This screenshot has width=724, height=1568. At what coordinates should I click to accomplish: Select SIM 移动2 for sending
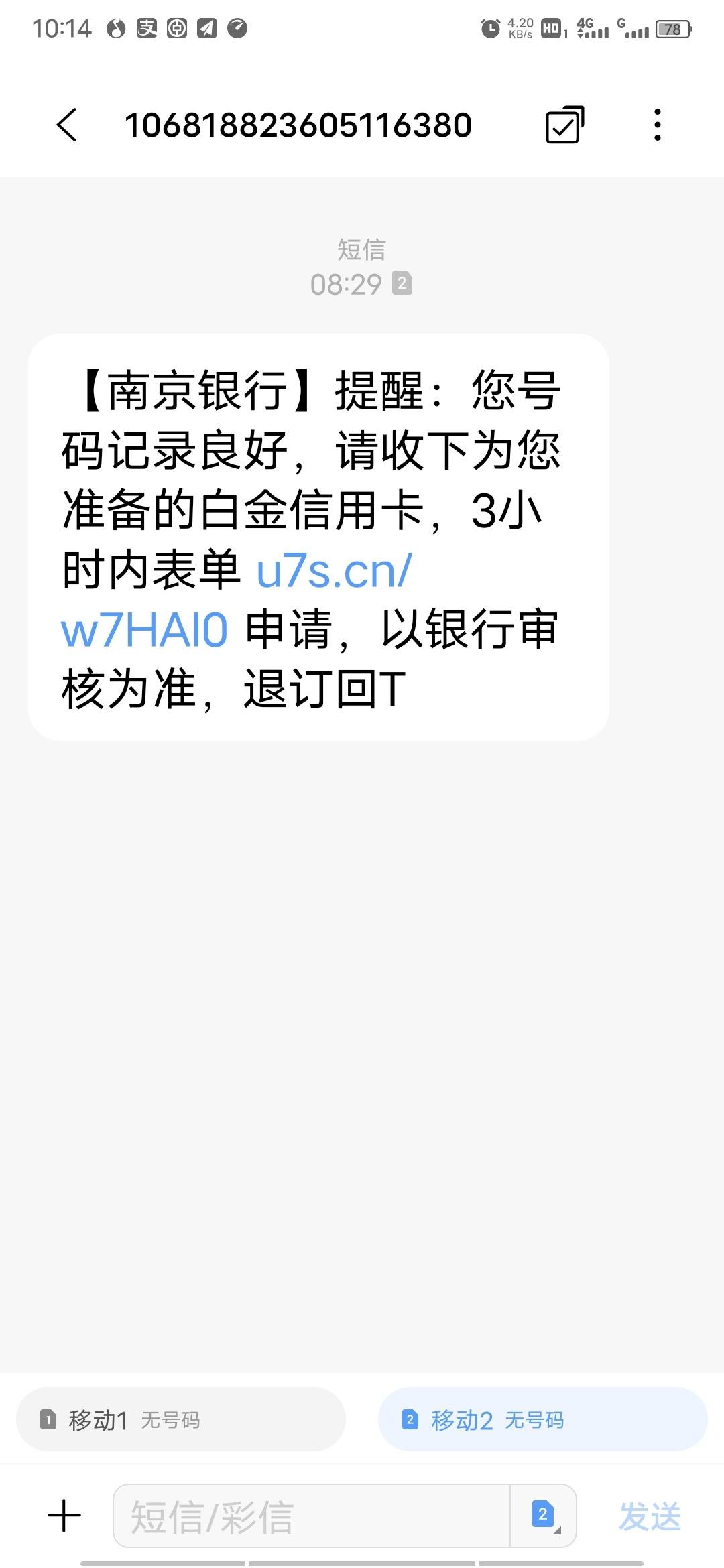pyautogui.click(x=543, y=1419)
